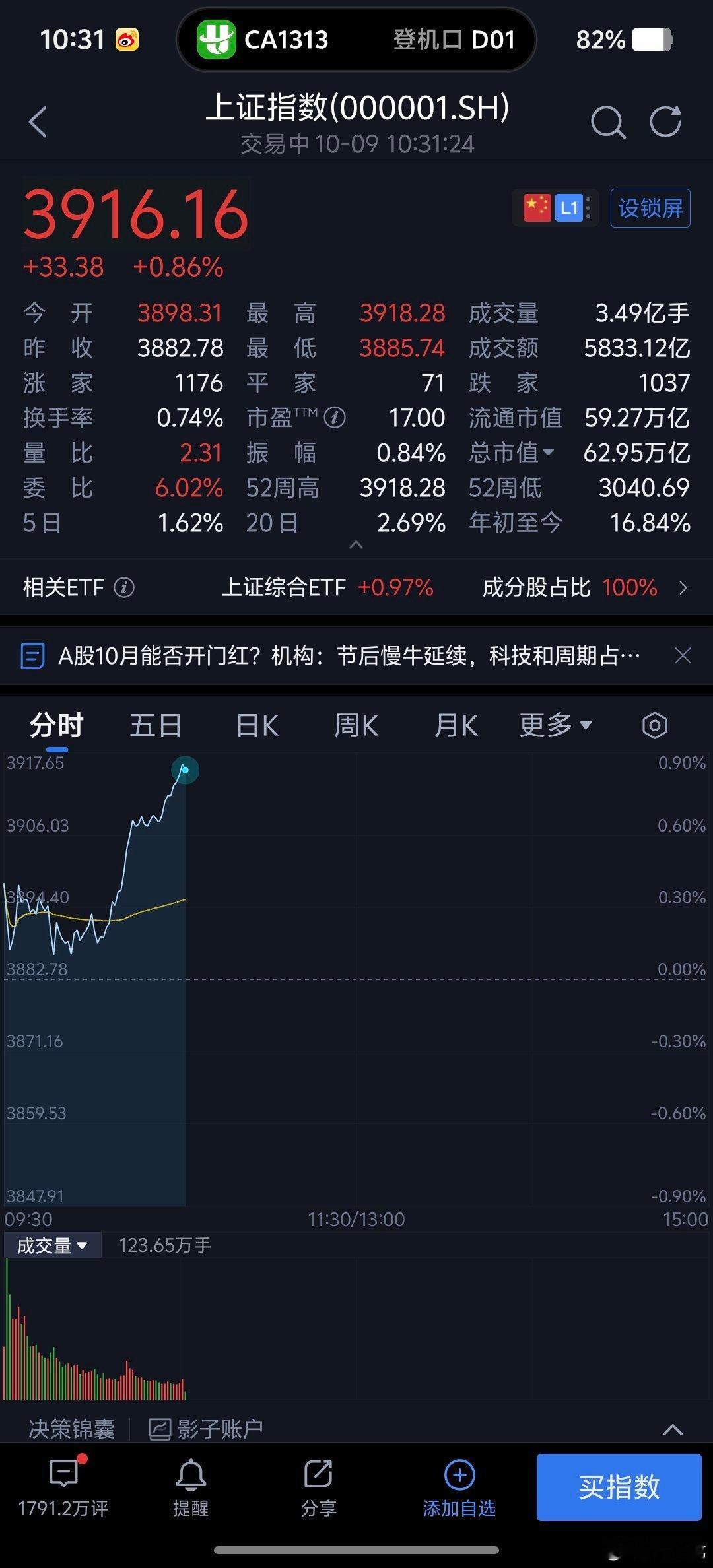Viewport: 713px width, 1568px height.
Task: Collapse the quote details panel
Action: coord(356,544)
